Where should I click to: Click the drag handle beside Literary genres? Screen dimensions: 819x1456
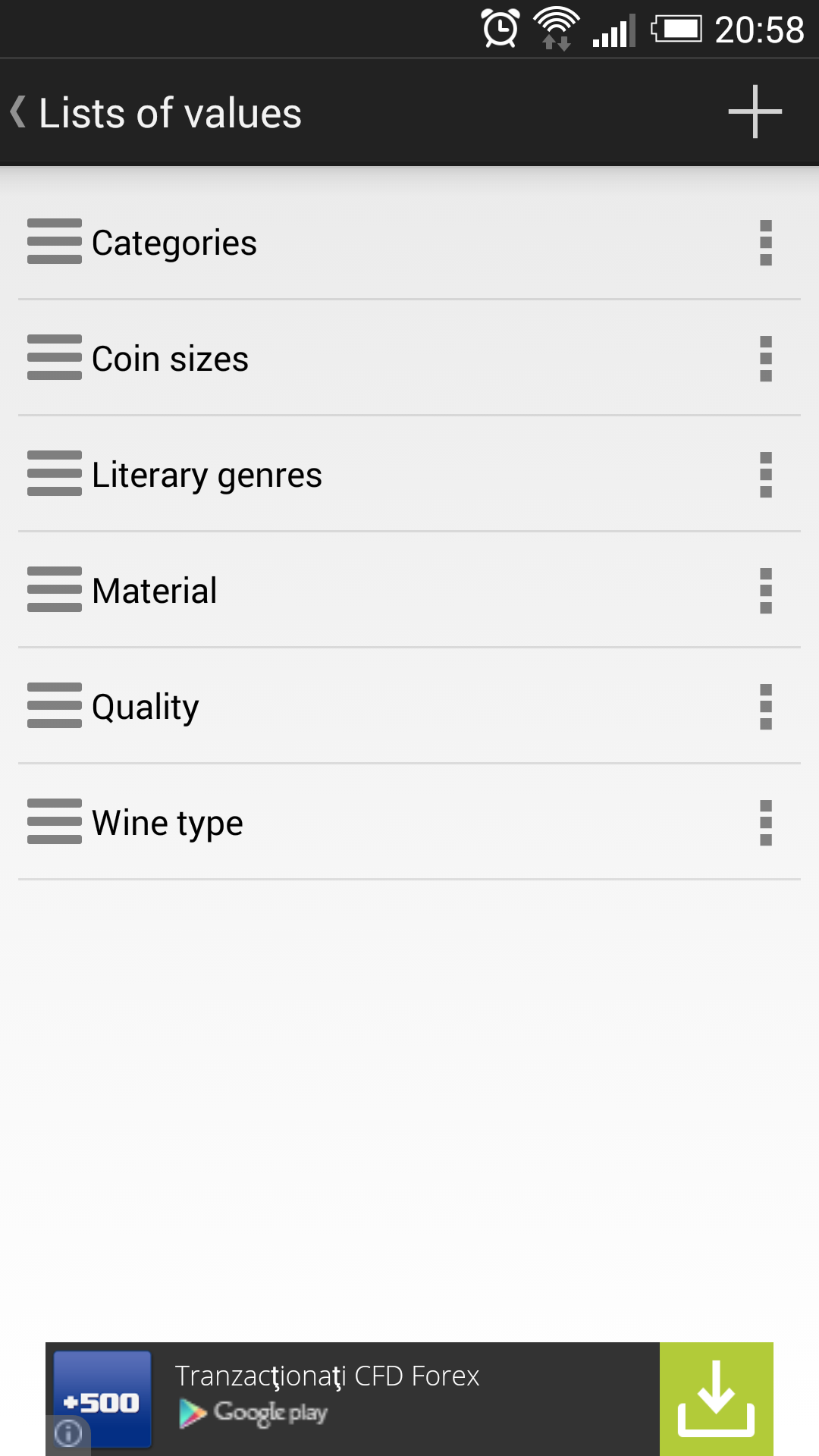54,475
